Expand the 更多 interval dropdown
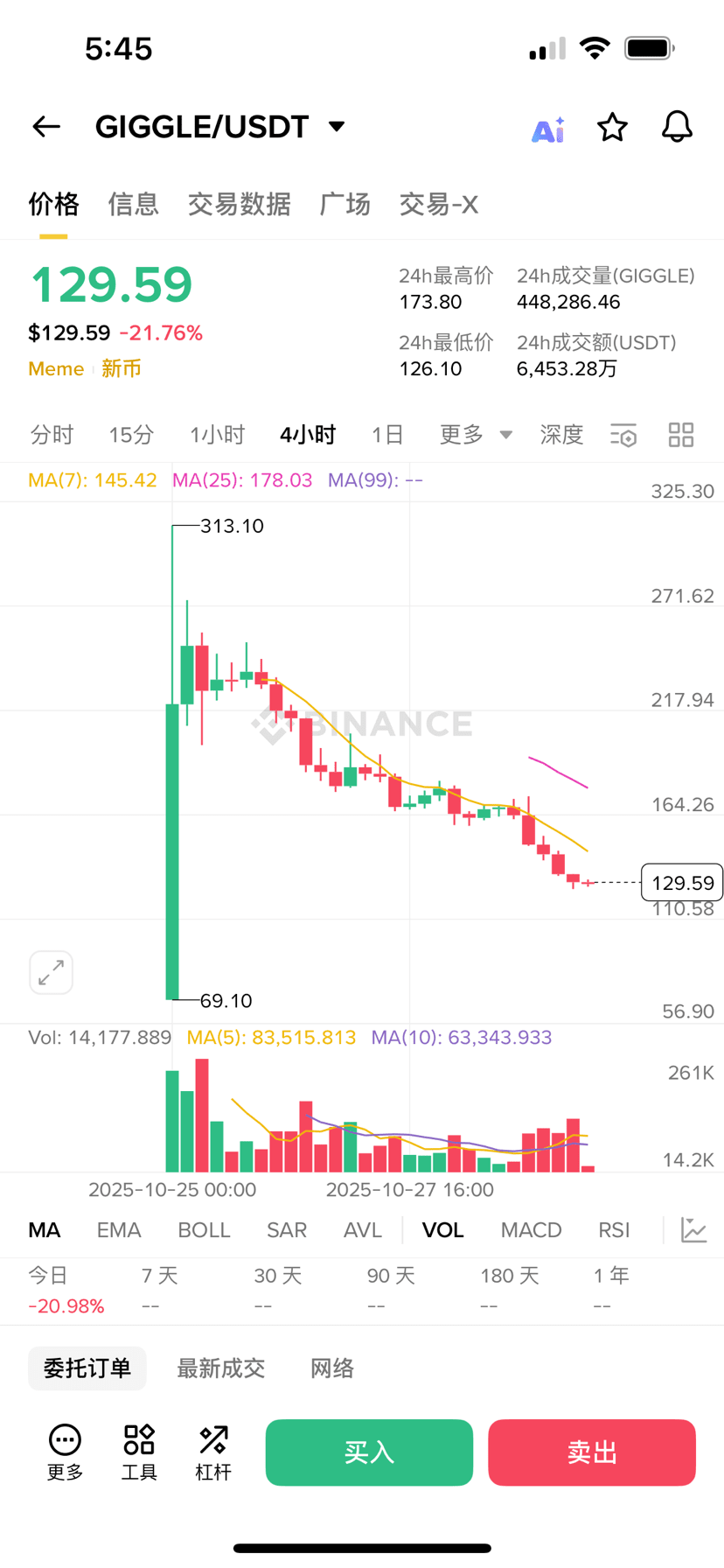 pyautogui.click(x=475, y=435)
